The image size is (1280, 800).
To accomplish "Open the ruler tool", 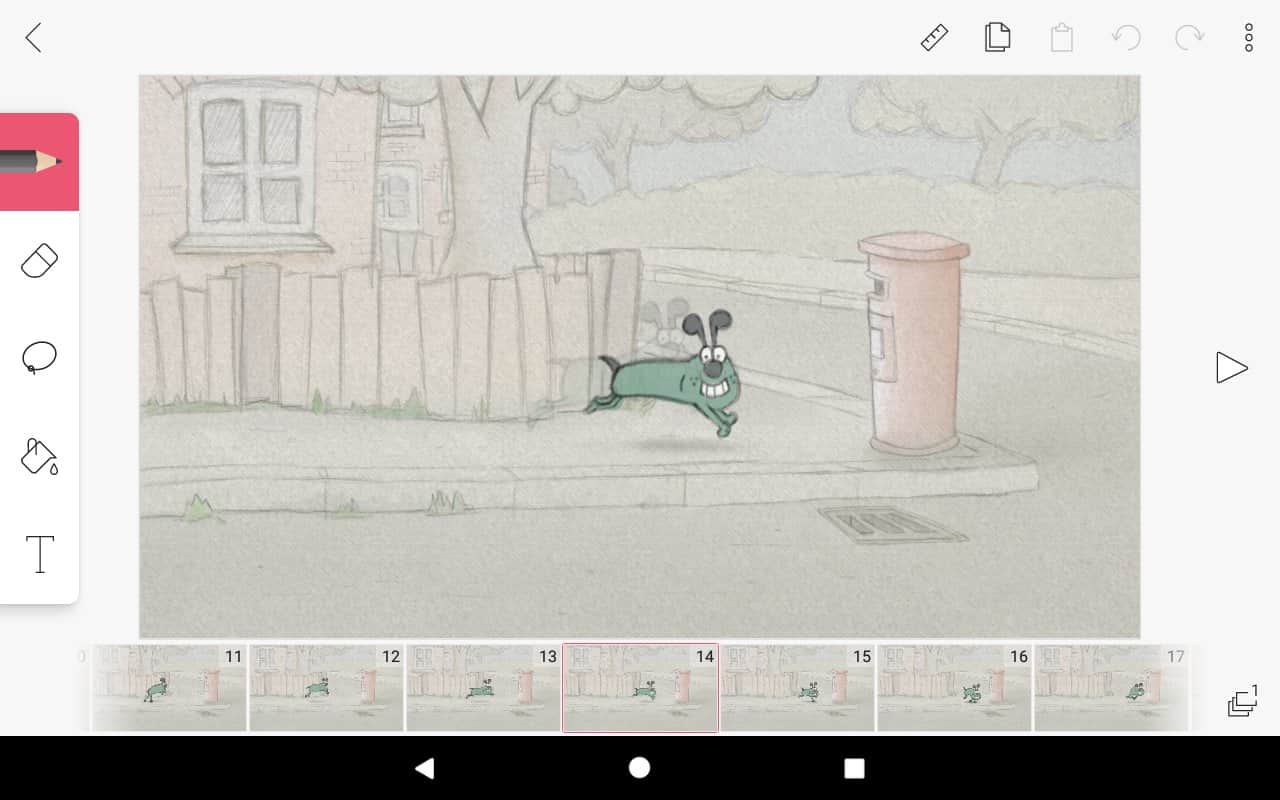I will coord(934,38).
